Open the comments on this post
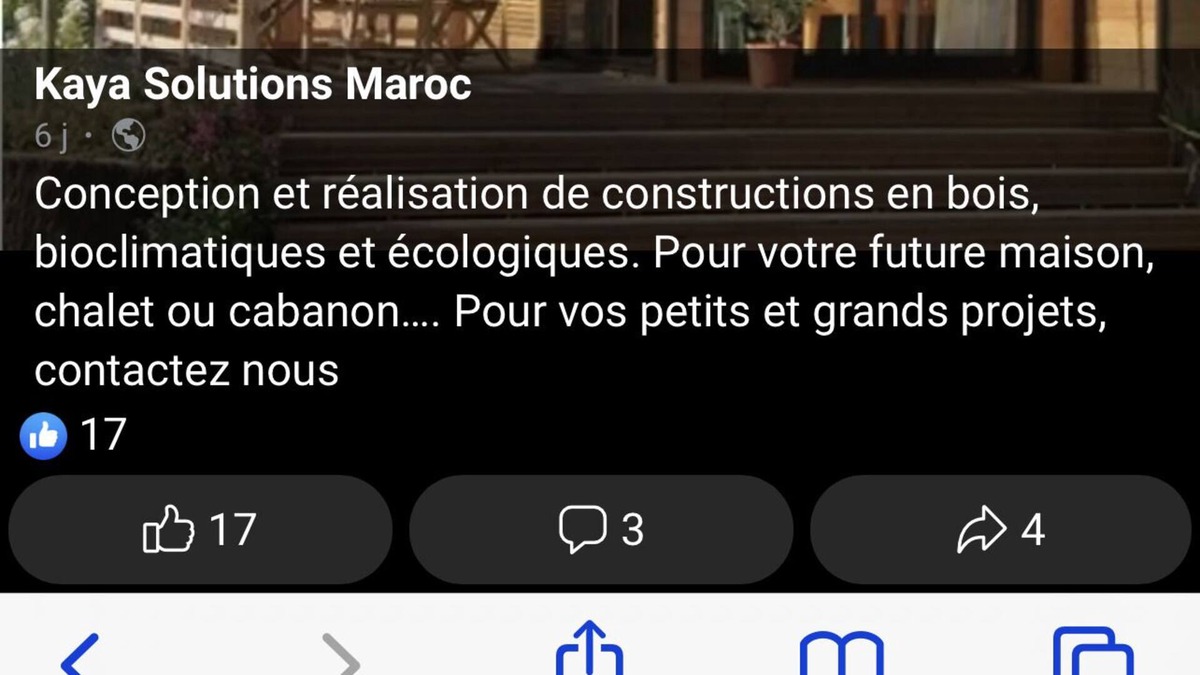This screenshot has width=1200, height=675. 600,529
